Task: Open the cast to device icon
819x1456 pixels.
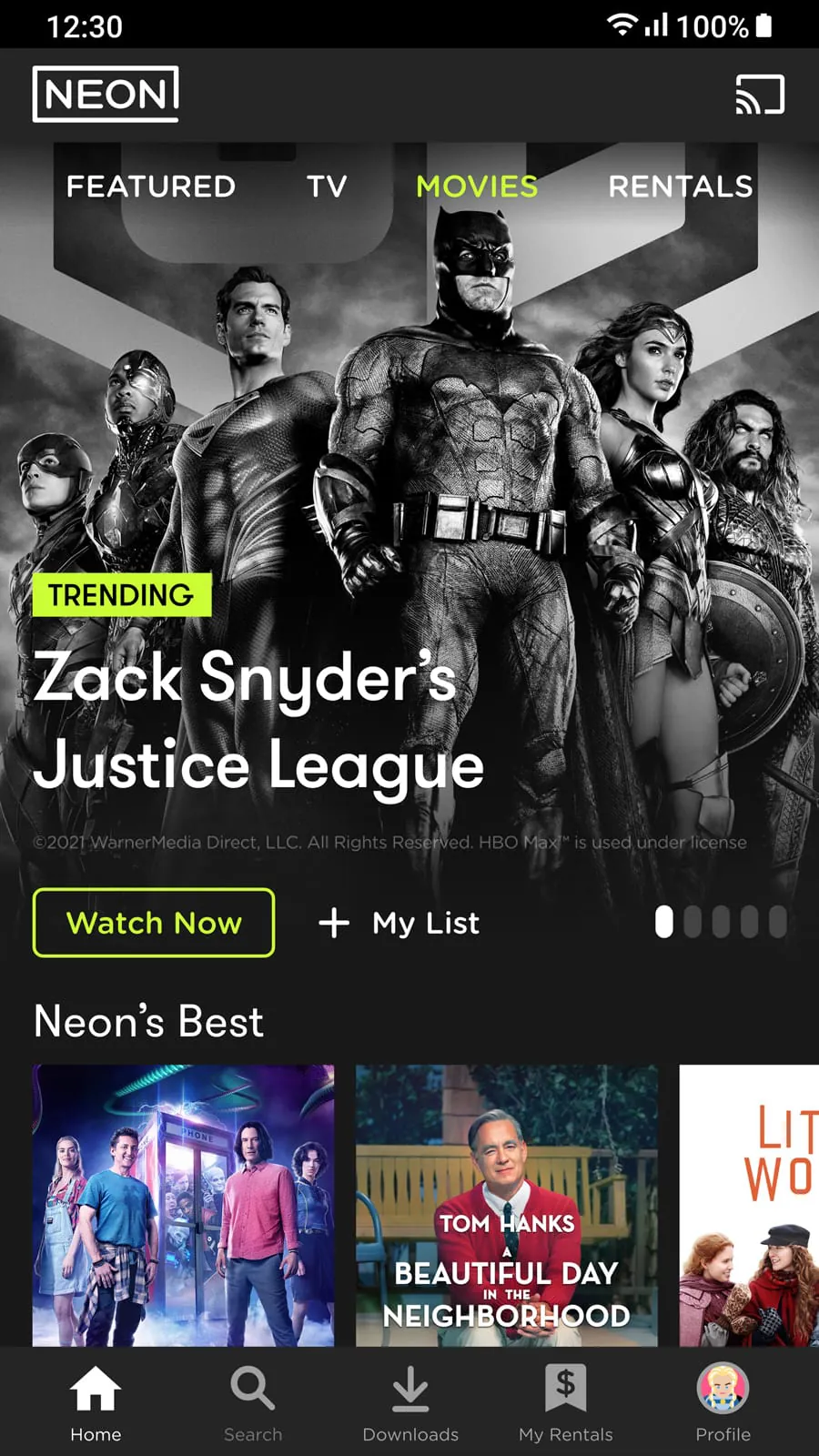Action: [x=760, y=95]
